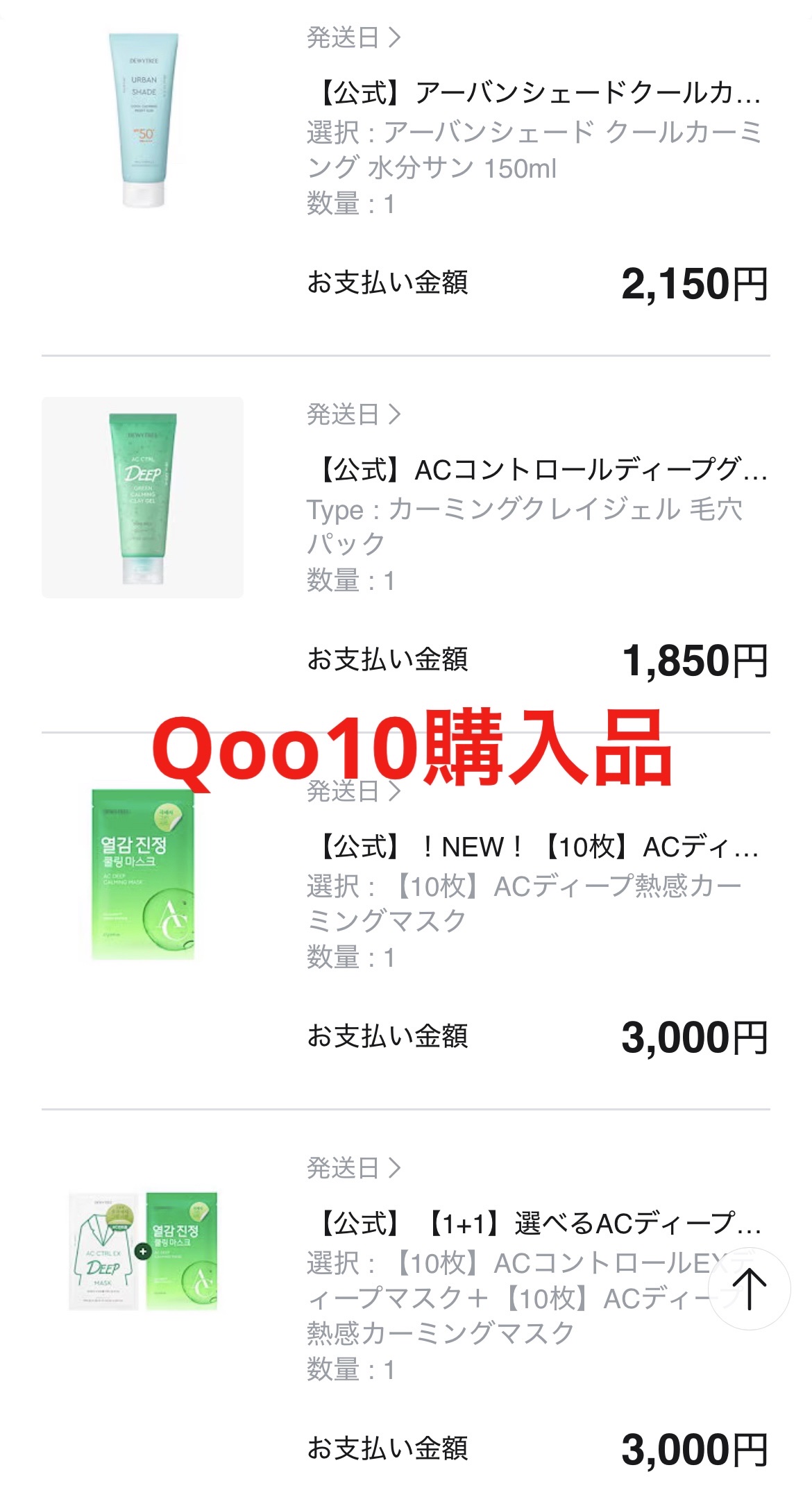Open the single green calming mask image

tap(143, 874)
